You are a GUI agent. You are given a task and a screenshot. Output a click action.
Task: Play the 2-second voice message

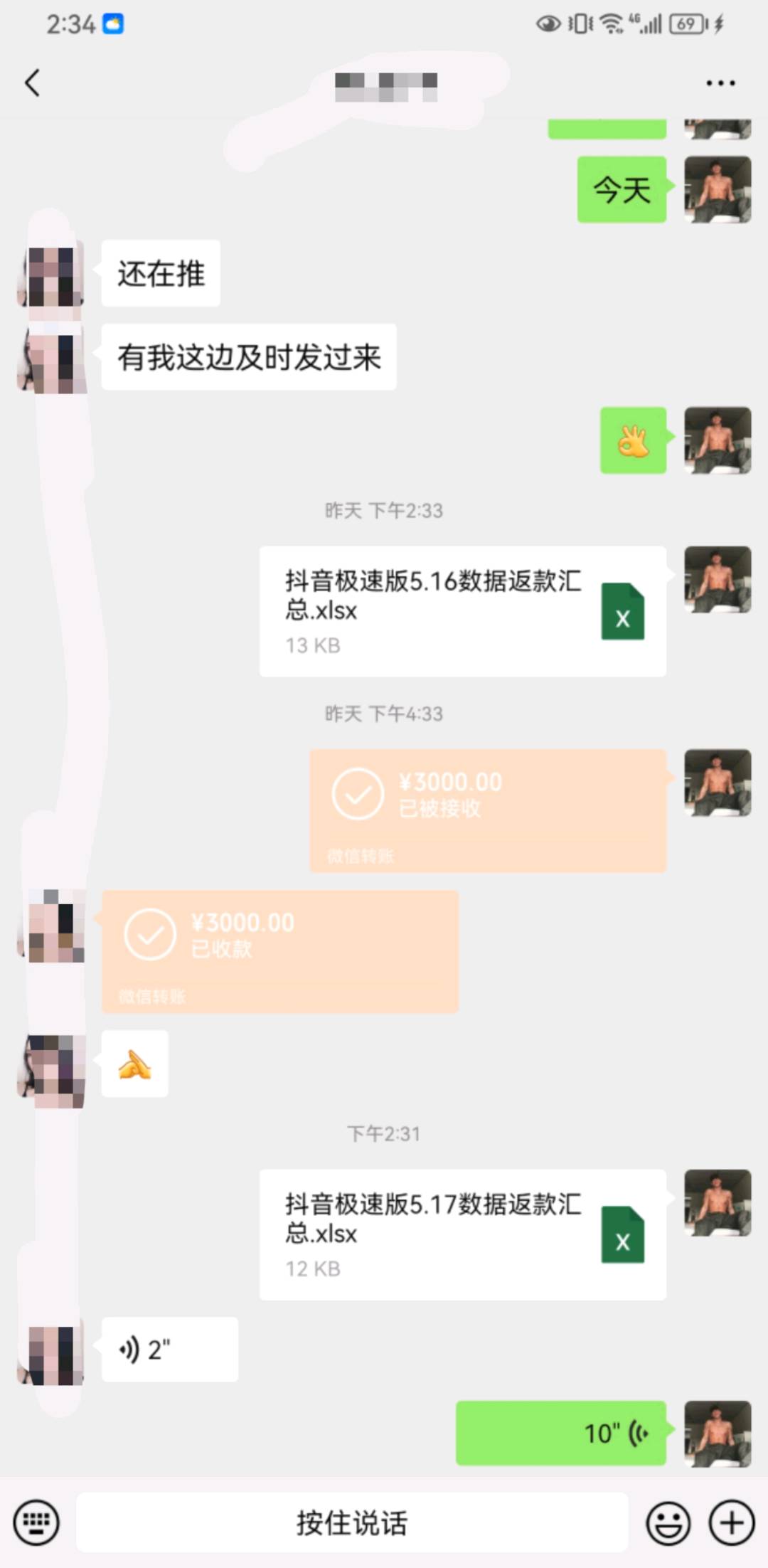click(169, 1350)
